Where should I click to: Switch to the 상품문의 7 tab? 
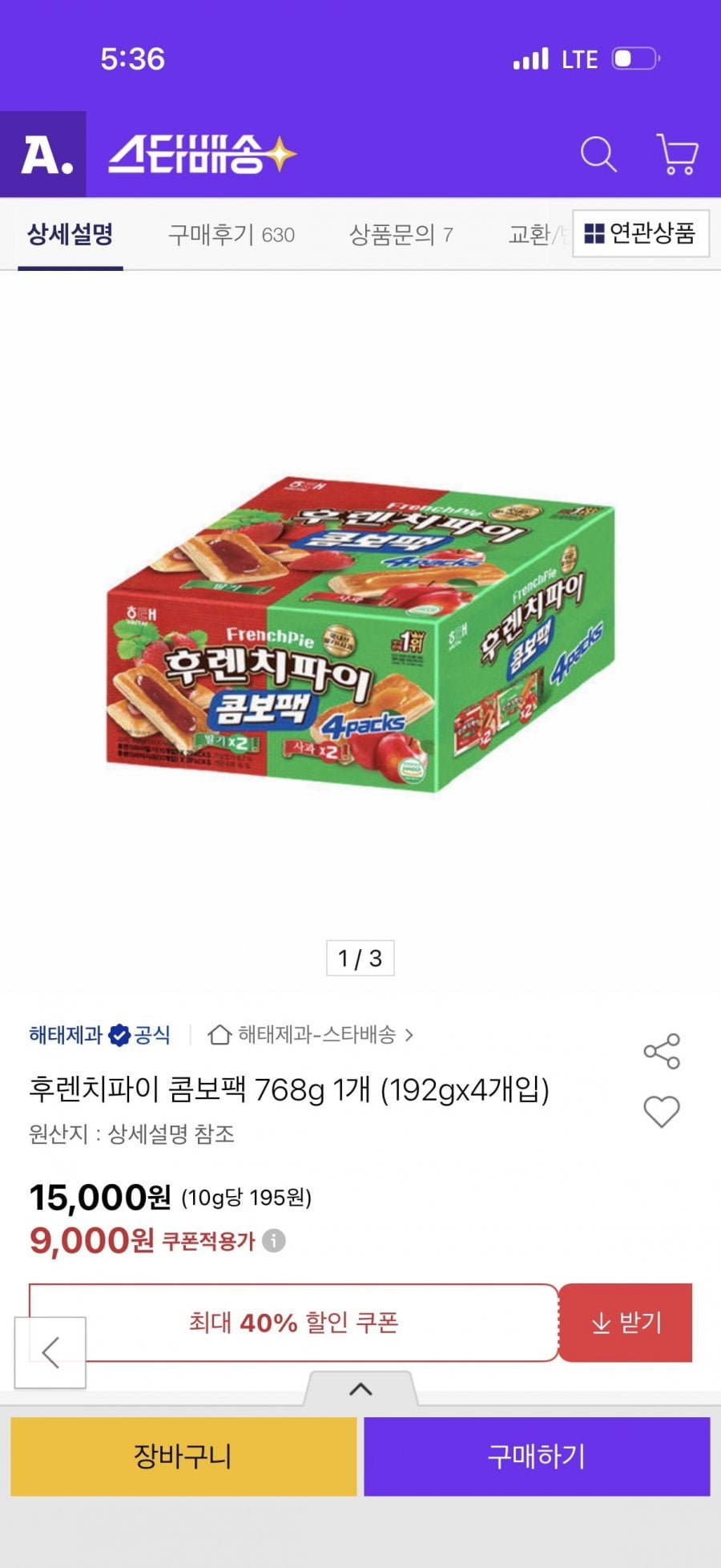pyautogui.click(x=401, y=235)
